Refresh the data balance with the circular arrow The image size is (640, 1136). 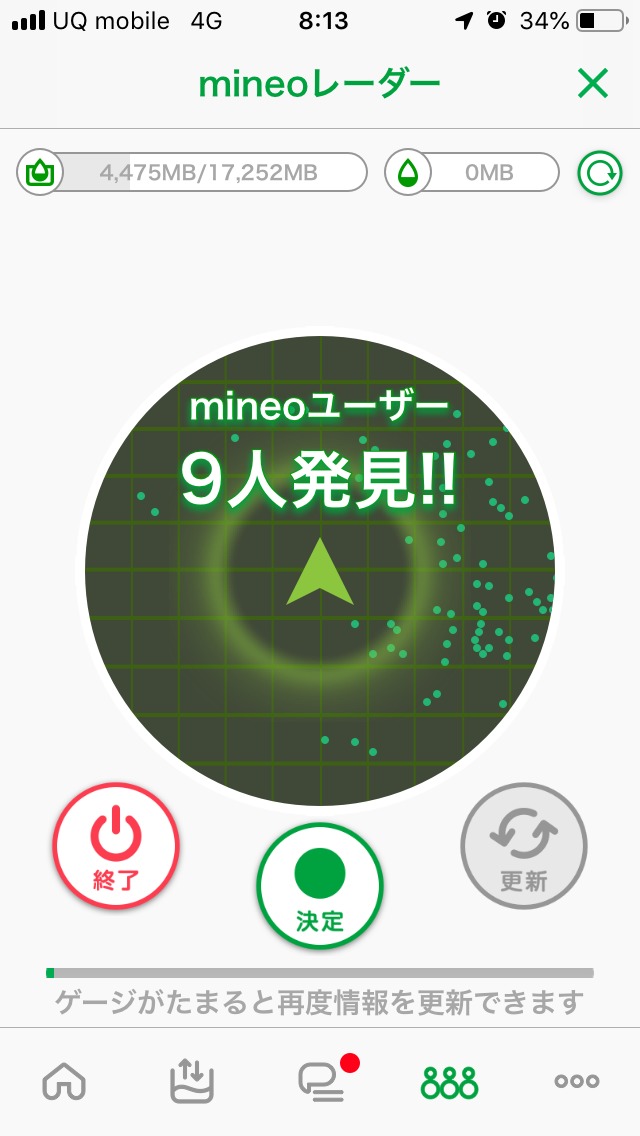pyautogui.click(x=600, y=173)
